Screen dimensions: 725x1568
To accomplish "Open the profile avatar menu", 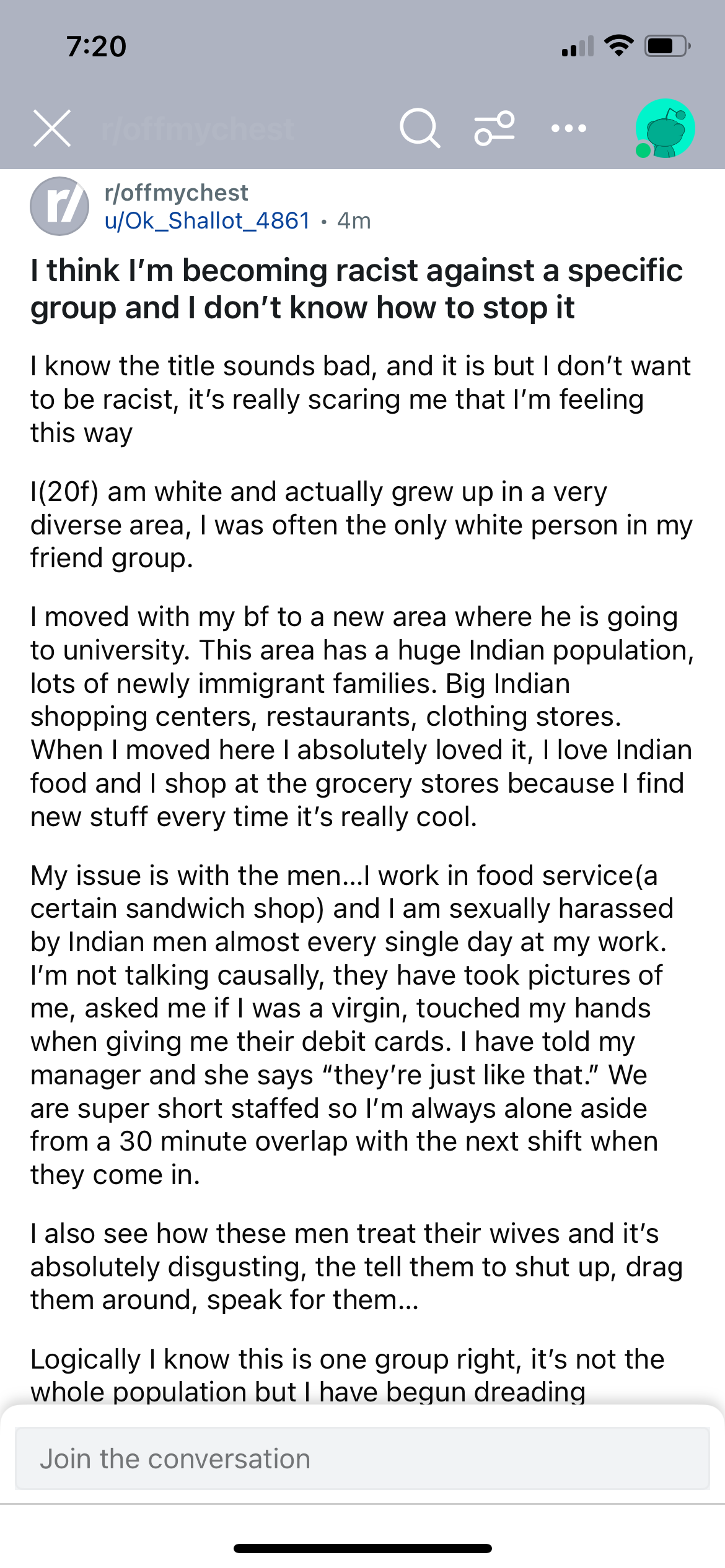I will tap(665, 128).
